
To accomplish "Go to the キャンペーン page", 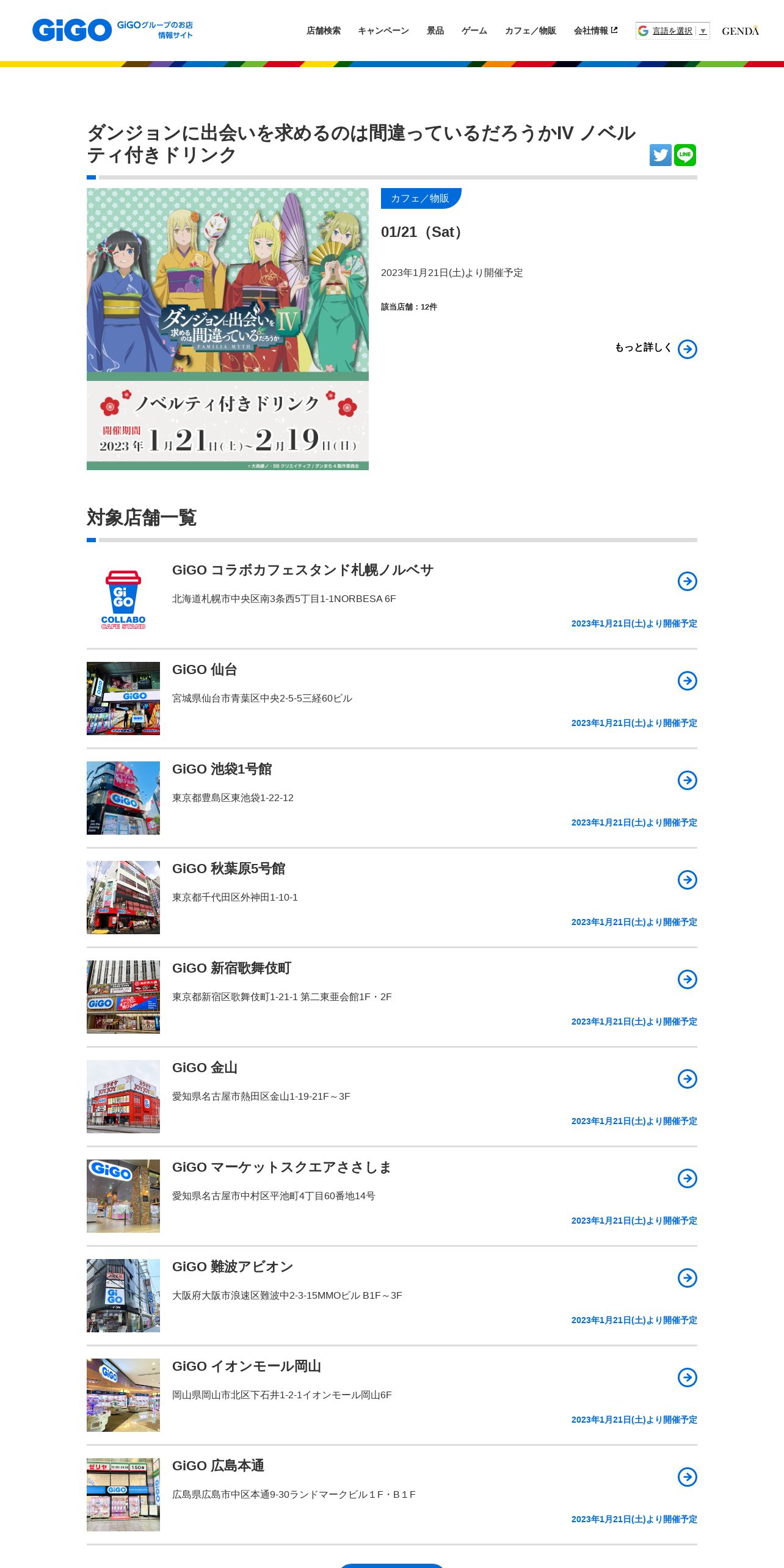I will point(383,31).
